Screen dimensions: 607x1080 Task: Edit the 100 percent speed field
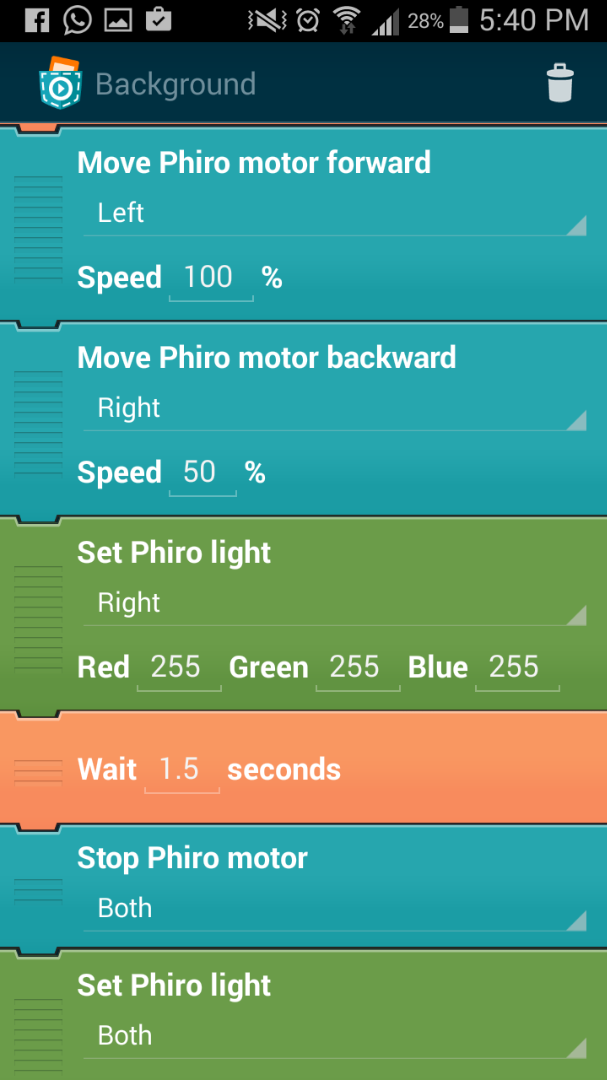[x=210, y=278]
